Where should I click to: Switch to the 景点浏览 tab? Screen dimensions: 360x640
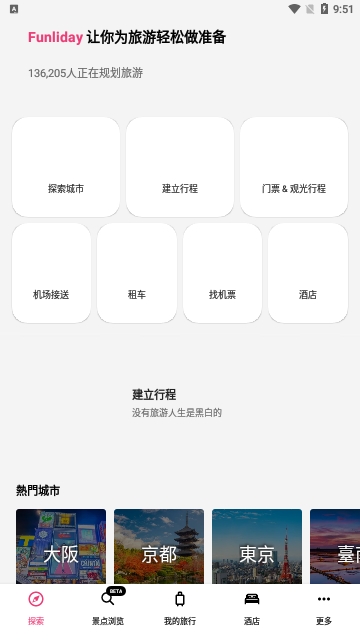(108, 608)
